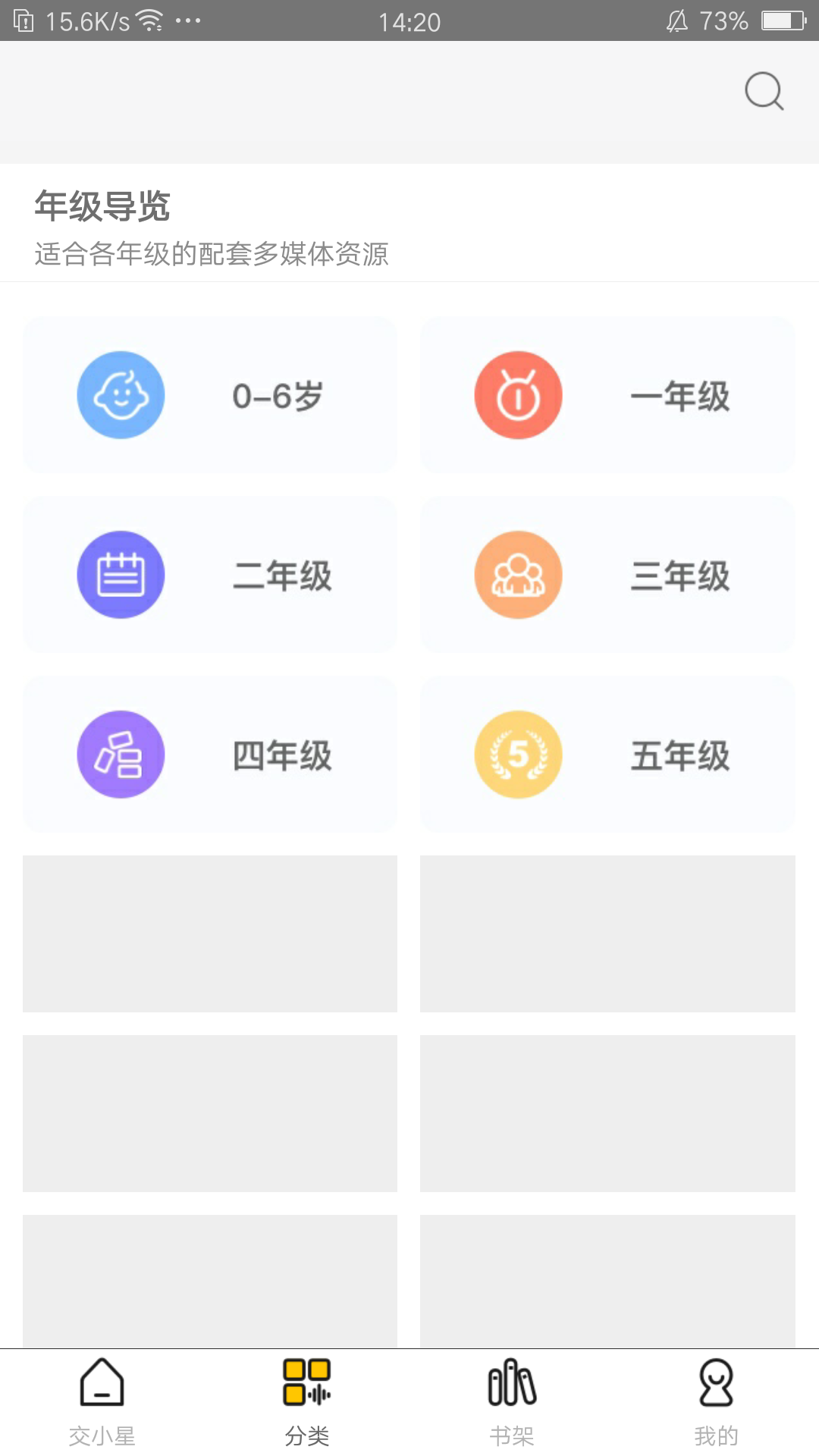Screen dimensions: 819x1456
Task: Open the 五年级 grade card
Action: pos(608,754)
